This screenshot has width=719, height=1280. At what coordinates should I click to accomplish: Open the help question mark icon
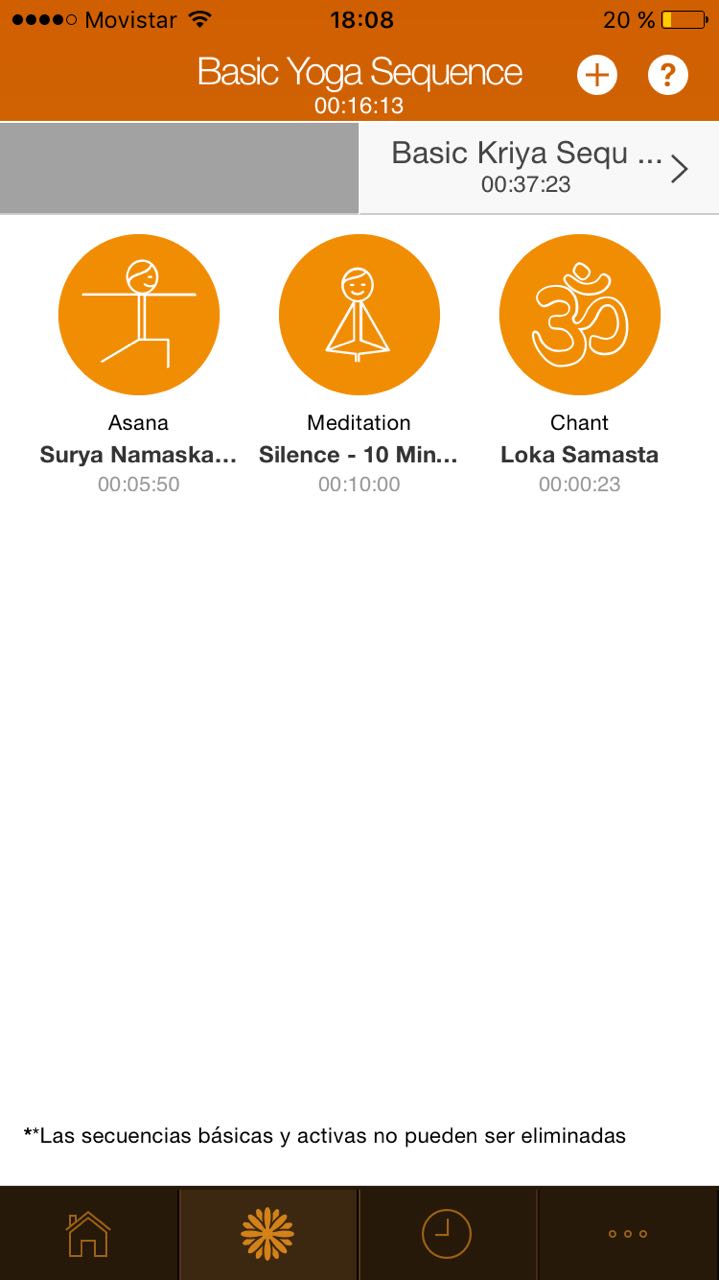click(668, 75)
